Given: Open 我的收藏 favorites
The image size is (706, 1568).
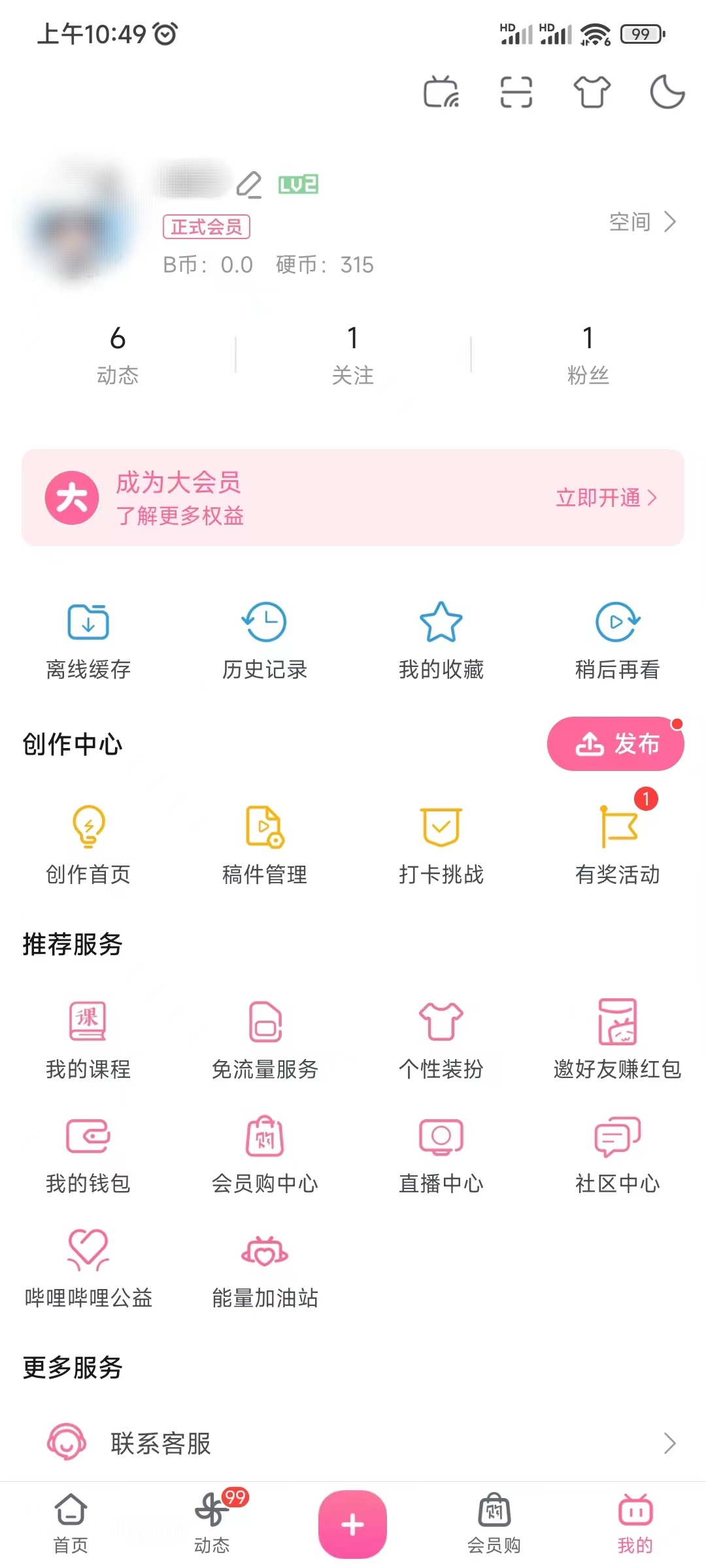Looking at the screenshot, I should click(x=441, y=637).
